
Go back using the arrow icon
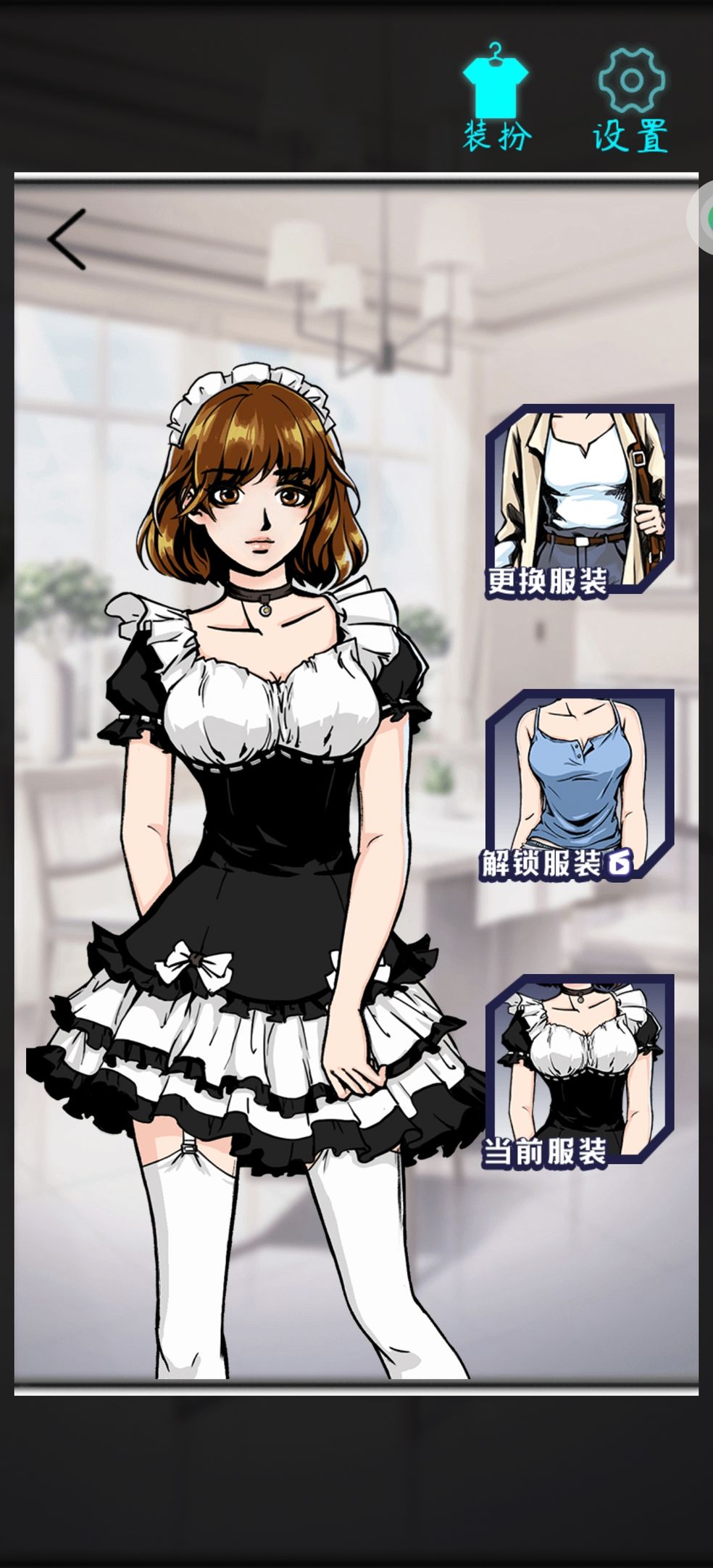tap(67, 240)
